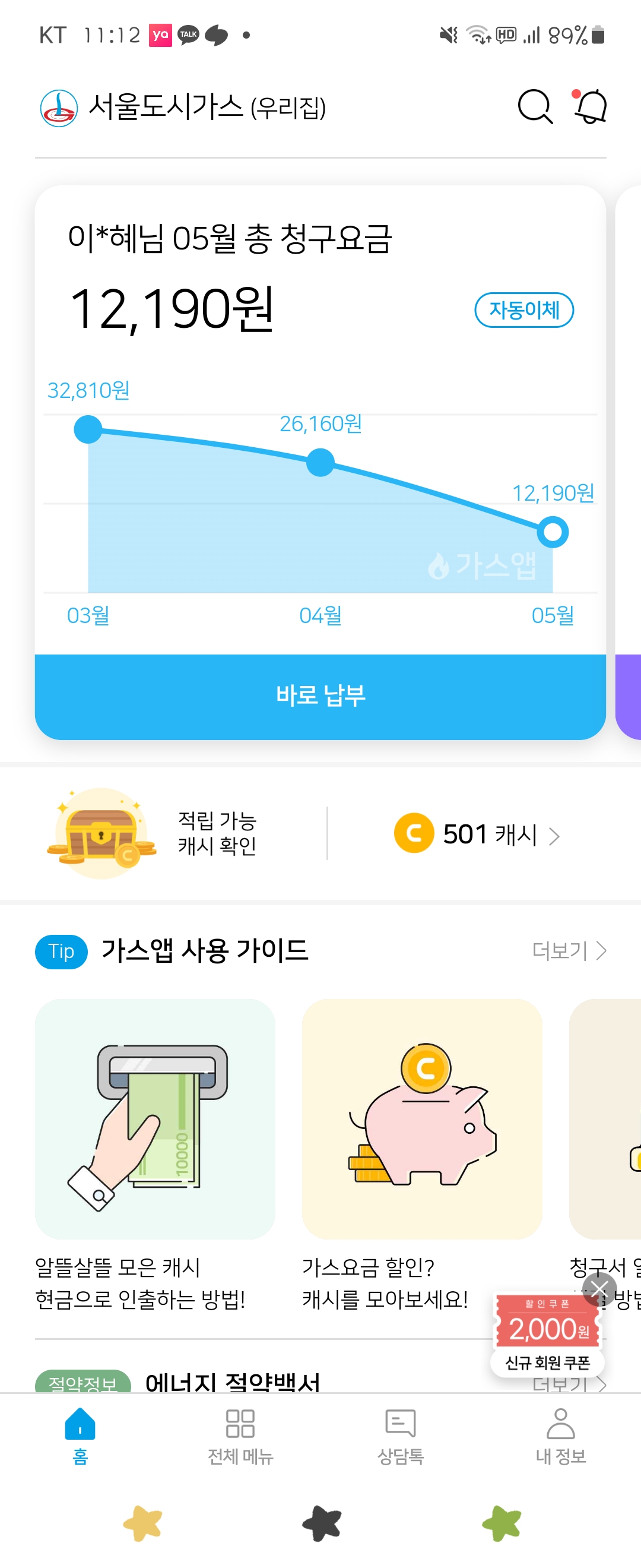The height and width of the screenshot is (1568, 641).
Task: Open the search magnifier icon
Action: pos(535,107)
